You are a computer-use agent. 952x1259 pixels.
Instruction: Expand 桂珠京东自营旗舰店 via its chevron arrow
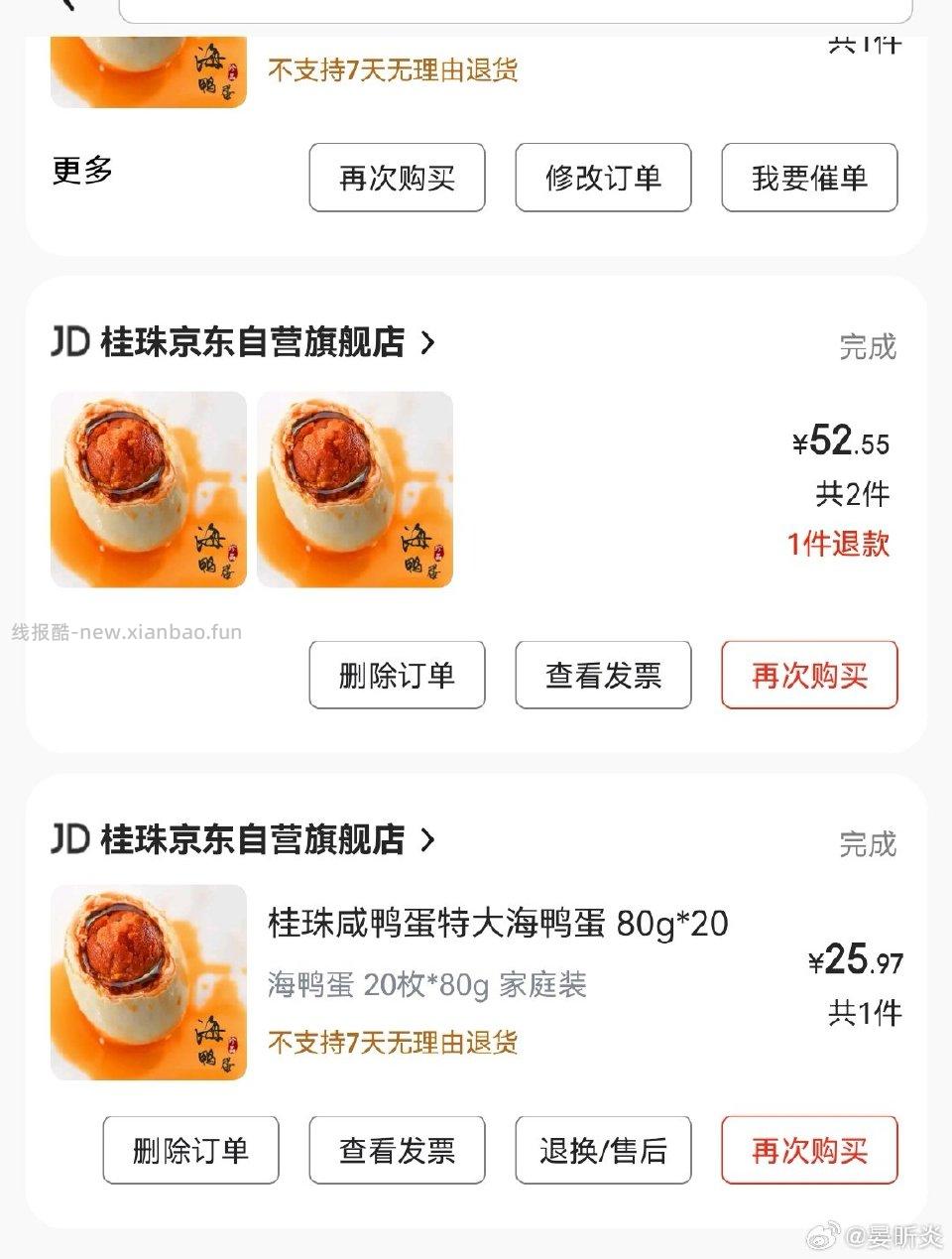(430, 344)
